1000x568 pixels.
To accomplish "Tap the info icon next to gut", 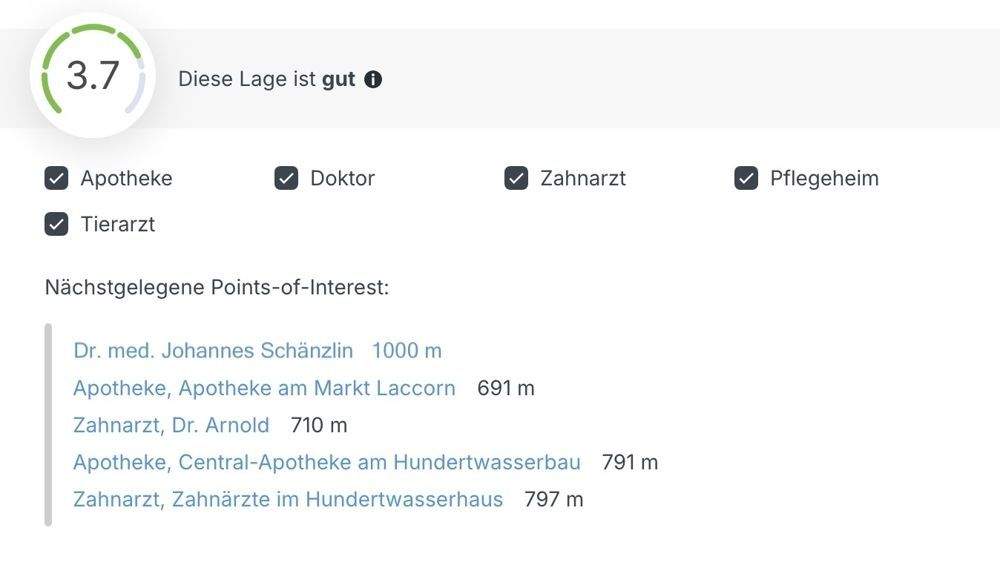I will [x=373, y=79].
